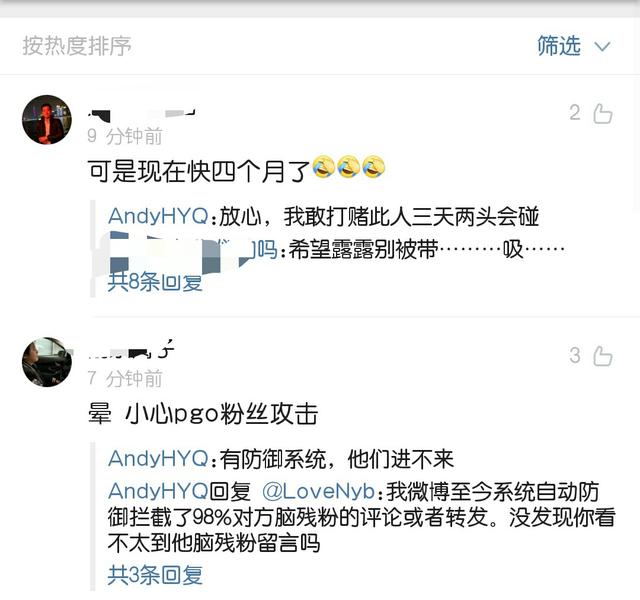Like the comment 晕 小心pgo粉丝攻击
640x600 pixels.
(603, 355)
